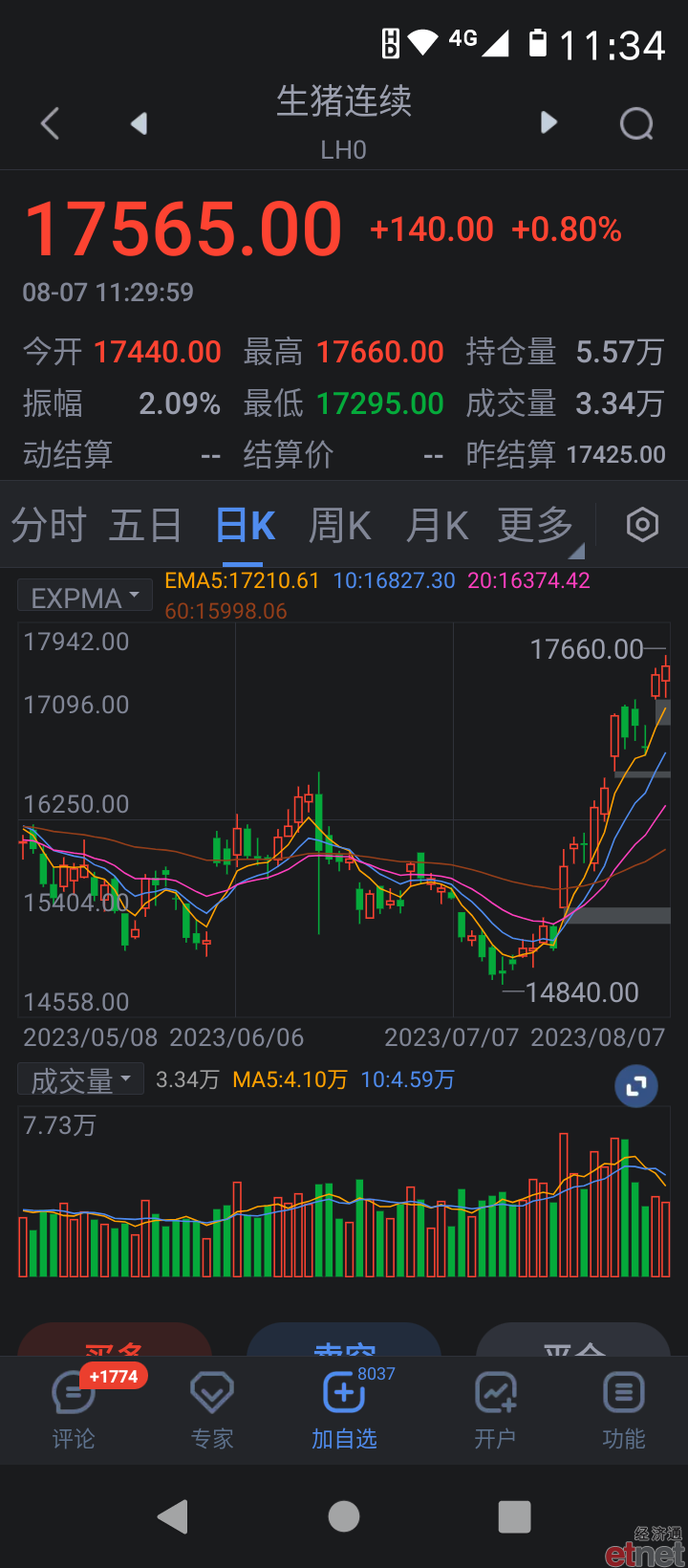Expand chart to fullscreen
Screen dimensions: 688x1568
pos(636,1086)
